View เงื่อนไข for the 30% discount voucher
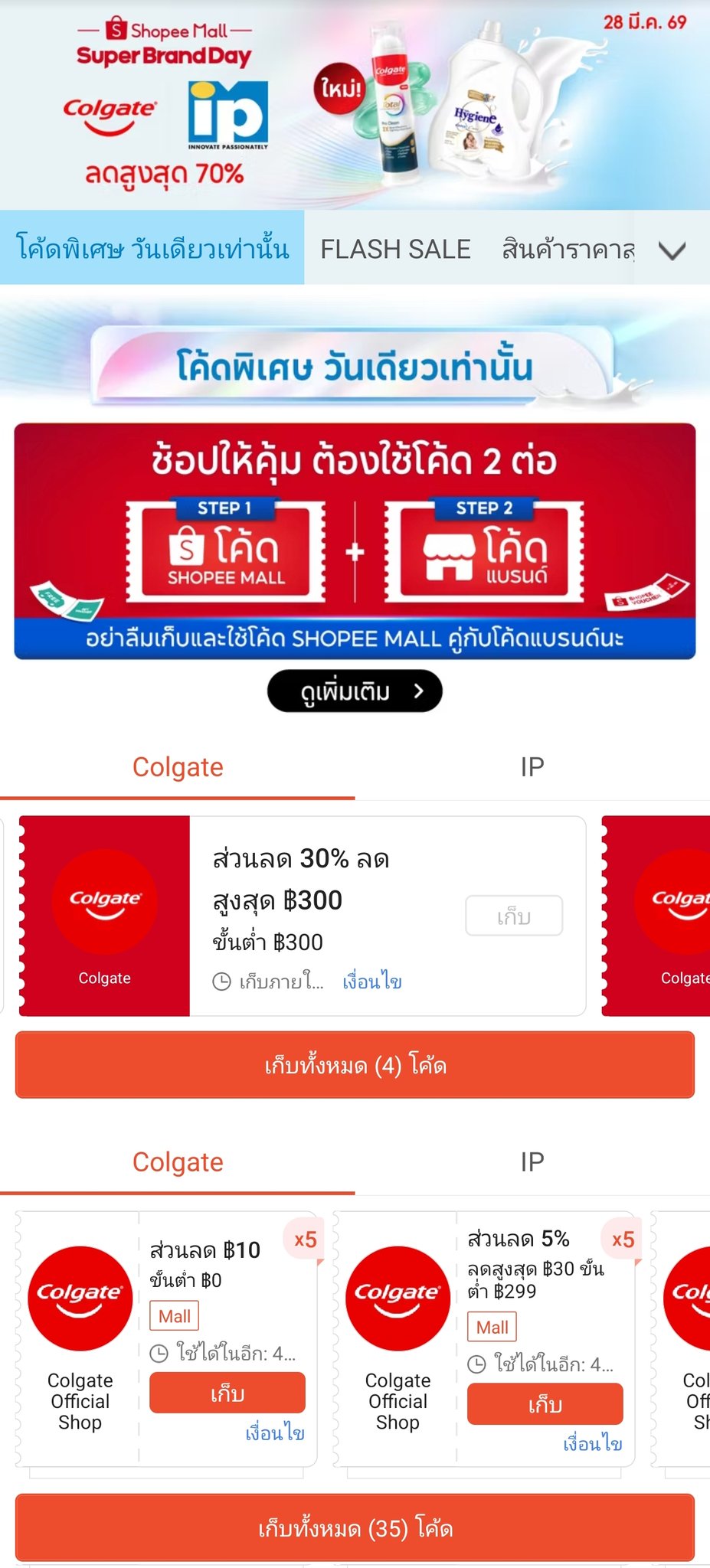Image resolution: width=710 pixels, height=1568 pixels. (x=372, y=982)
